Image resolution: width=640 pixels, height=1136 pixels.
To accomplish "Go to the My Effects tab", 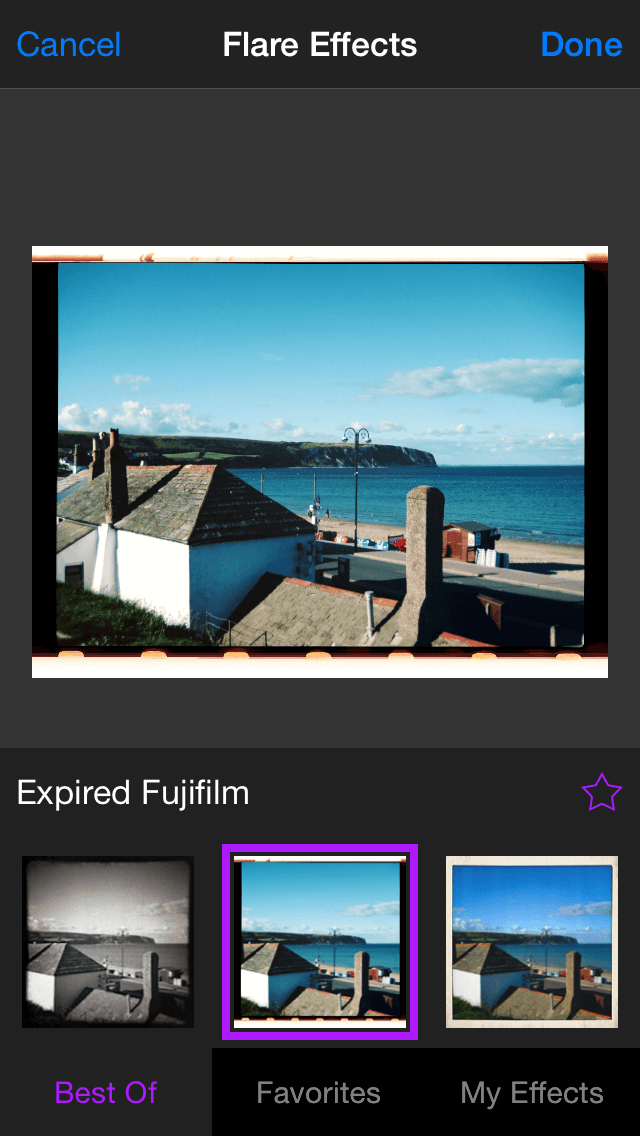I will coord(531,1093).
